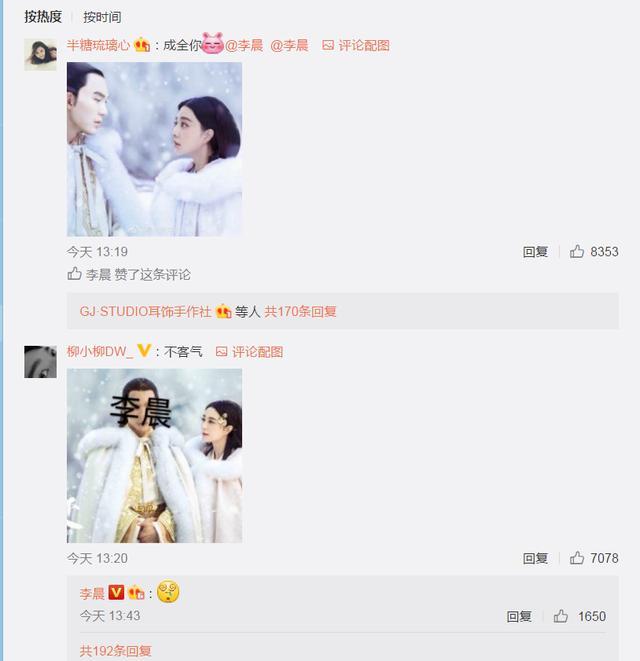Enlarge the image in 半糖琉璃心's comment
Image resolution: width=640 pixels, height=661 pixels.
pos(154,149)
